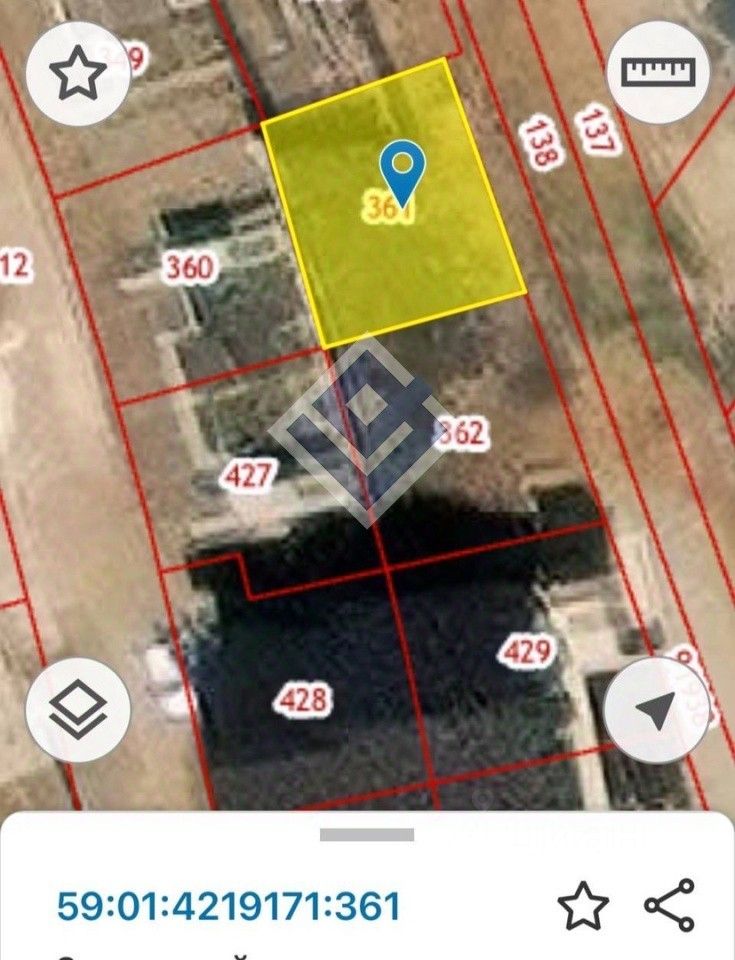
Task: Share the parcel 59:01:4219171:361 info
Action: pos(669,906)
